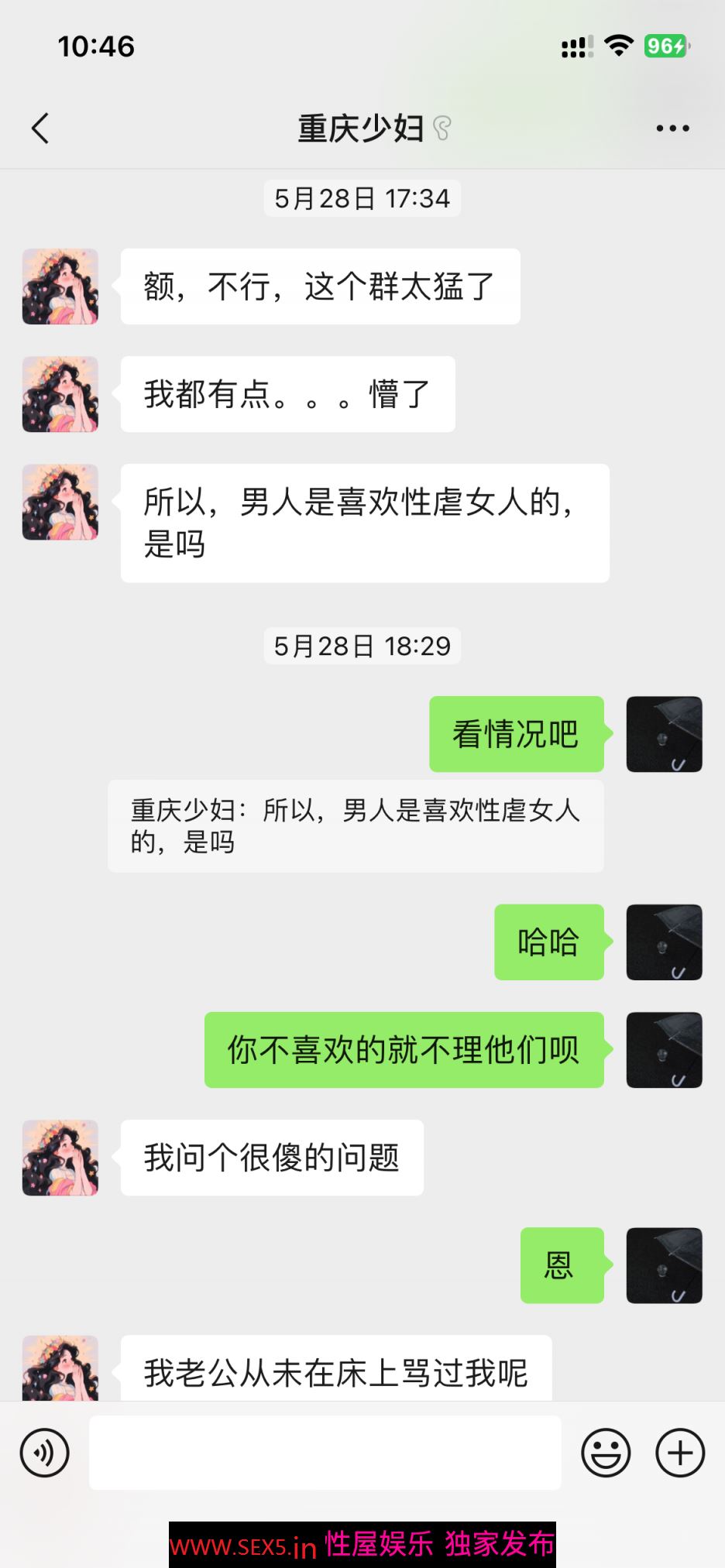Screen dimensions: 725x1568
Task: Go back to the chat list
Action: pyautogui.click(x=41, y=129)
